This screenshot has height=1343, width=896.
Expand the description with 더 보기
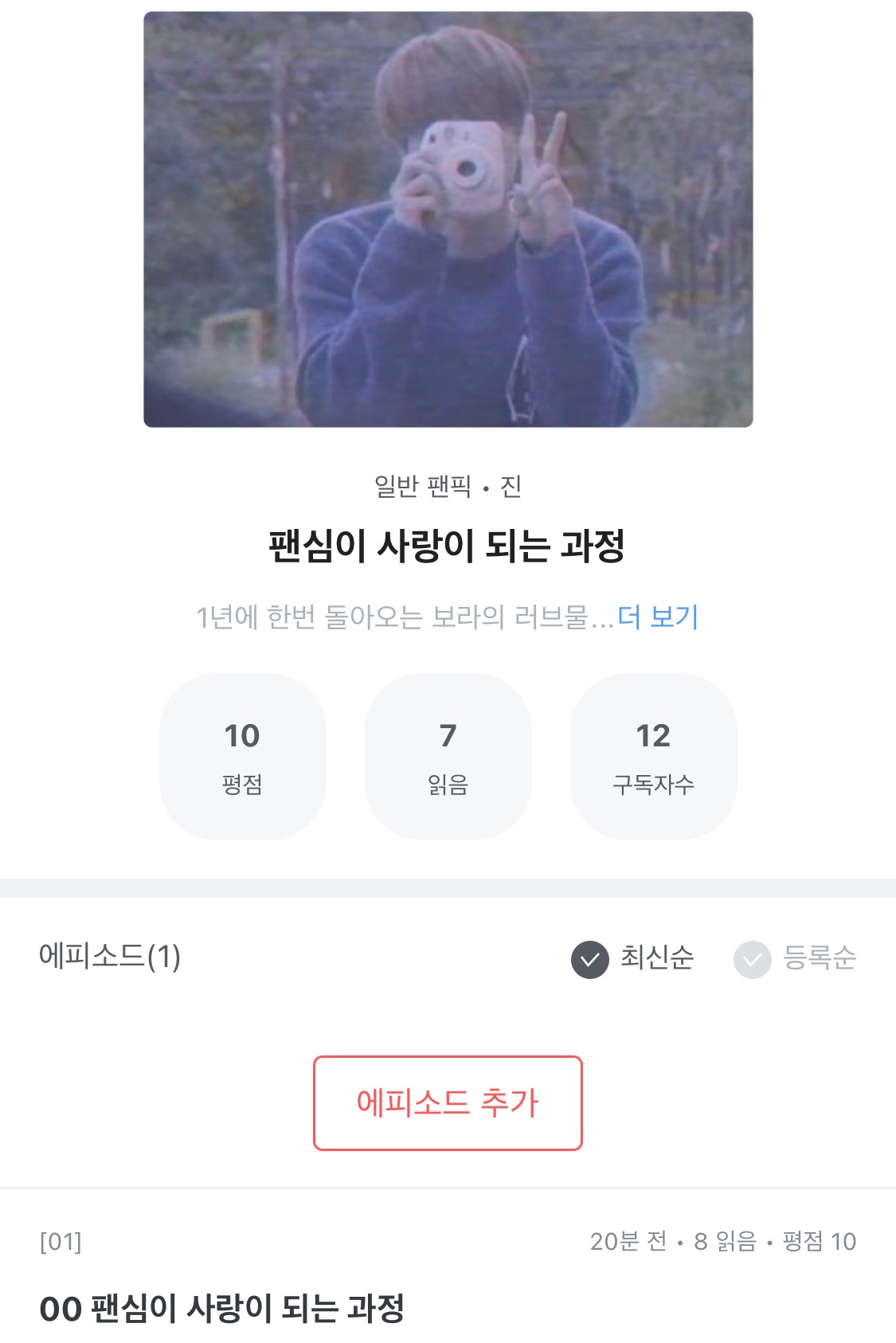[x=658, y=617]
